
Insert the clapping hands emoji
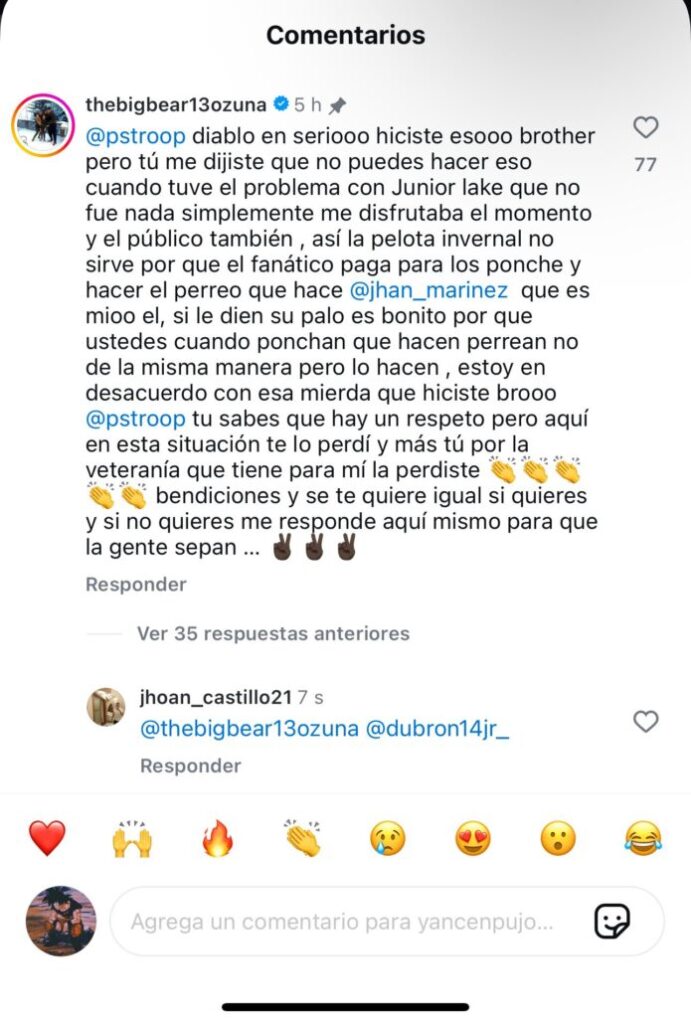click(302, 837)
